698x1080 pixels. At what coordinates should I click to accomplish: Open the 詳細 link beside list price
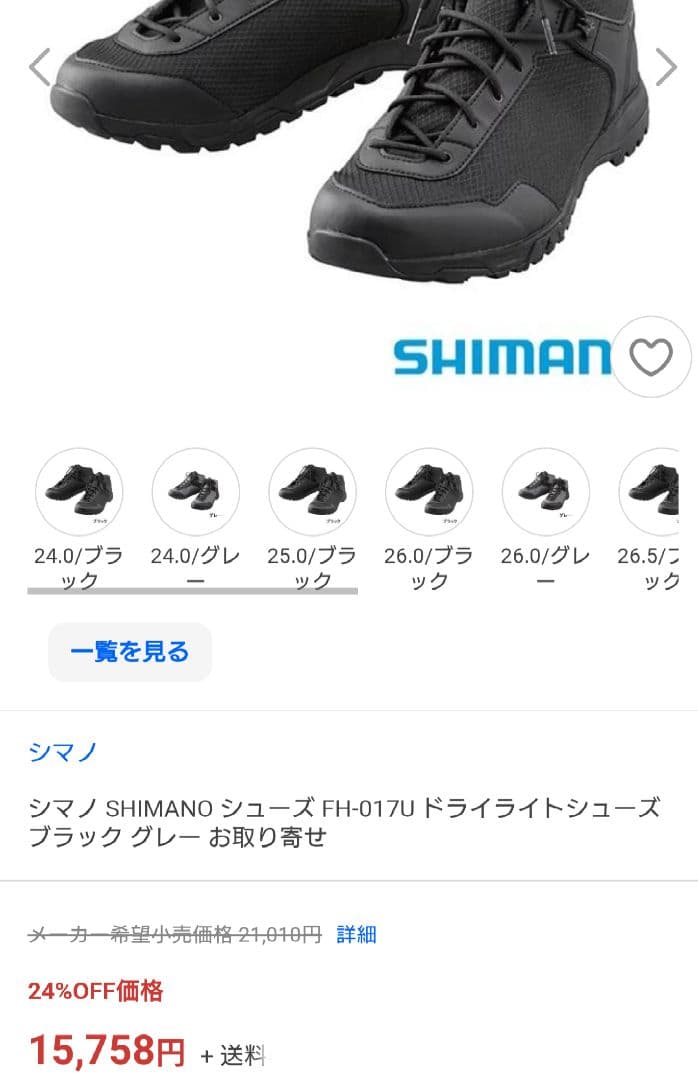(356, 935)
